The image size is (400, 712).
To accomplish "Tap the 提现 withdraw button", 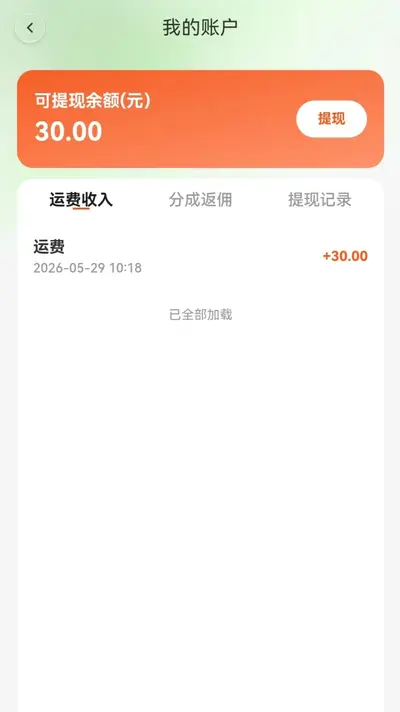I will click(331, 119).
